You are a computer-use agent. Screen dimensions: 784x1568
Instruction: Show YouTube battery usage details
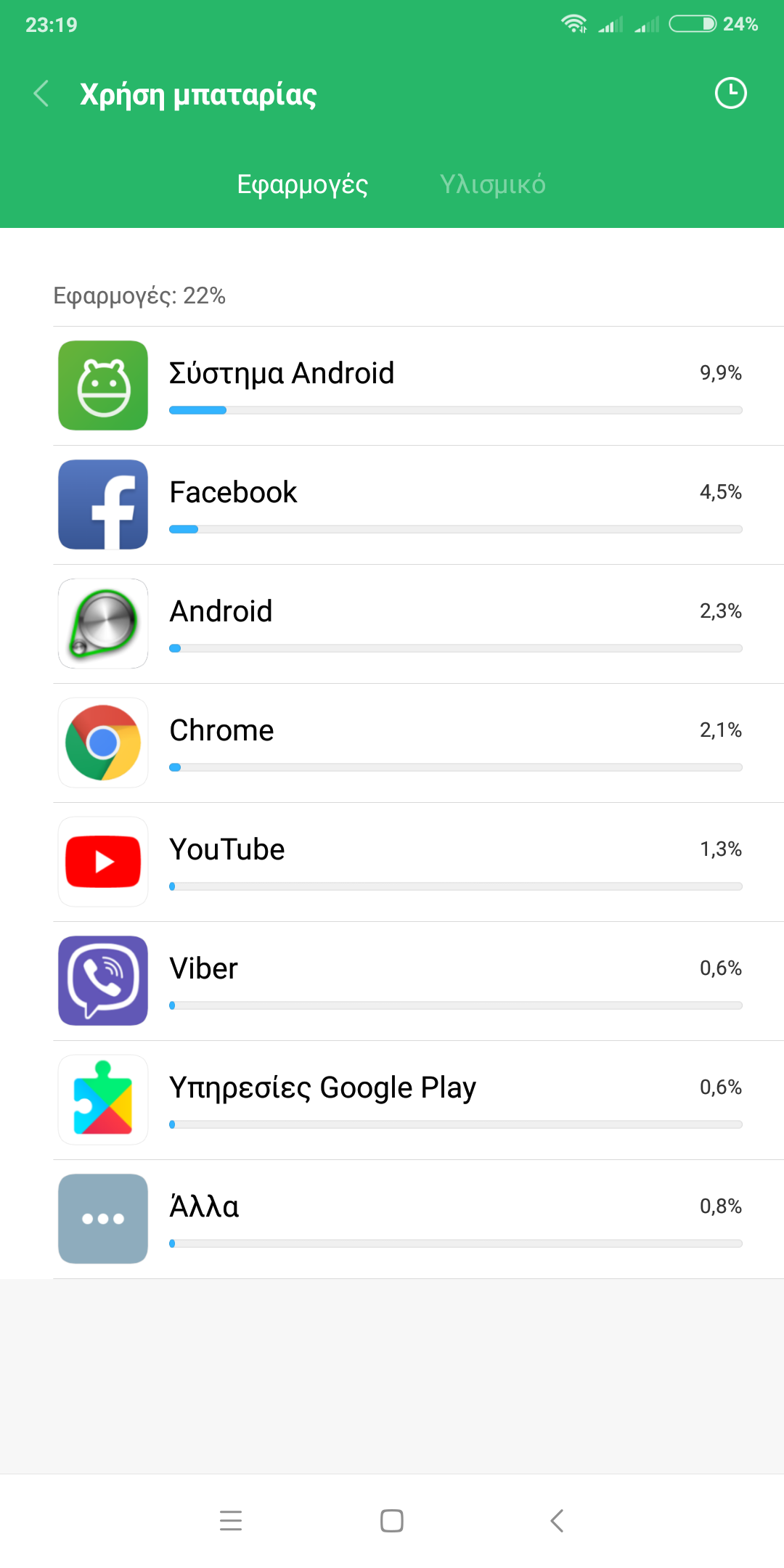click(418, 862)
